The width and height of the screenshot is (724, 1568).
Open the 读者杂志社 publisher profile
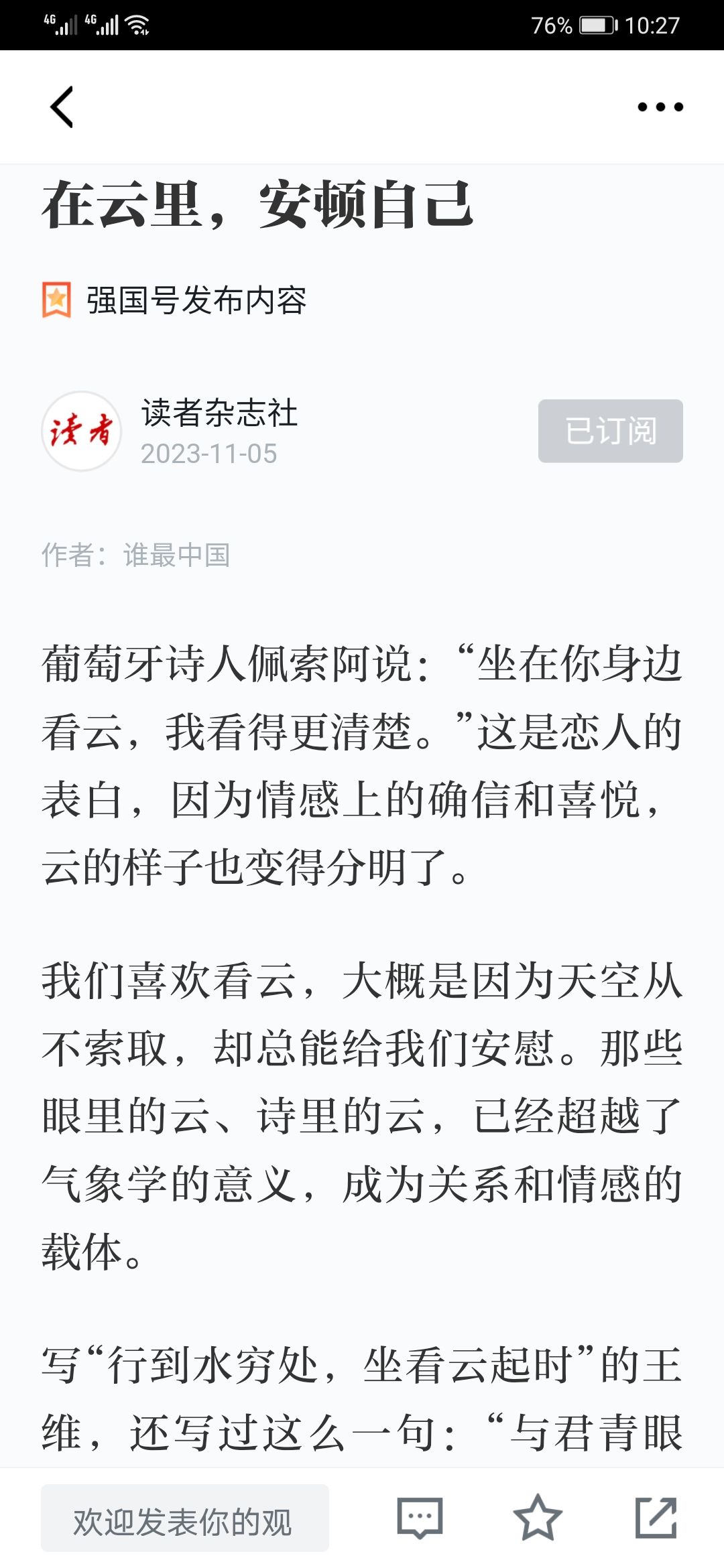point(219,413)
